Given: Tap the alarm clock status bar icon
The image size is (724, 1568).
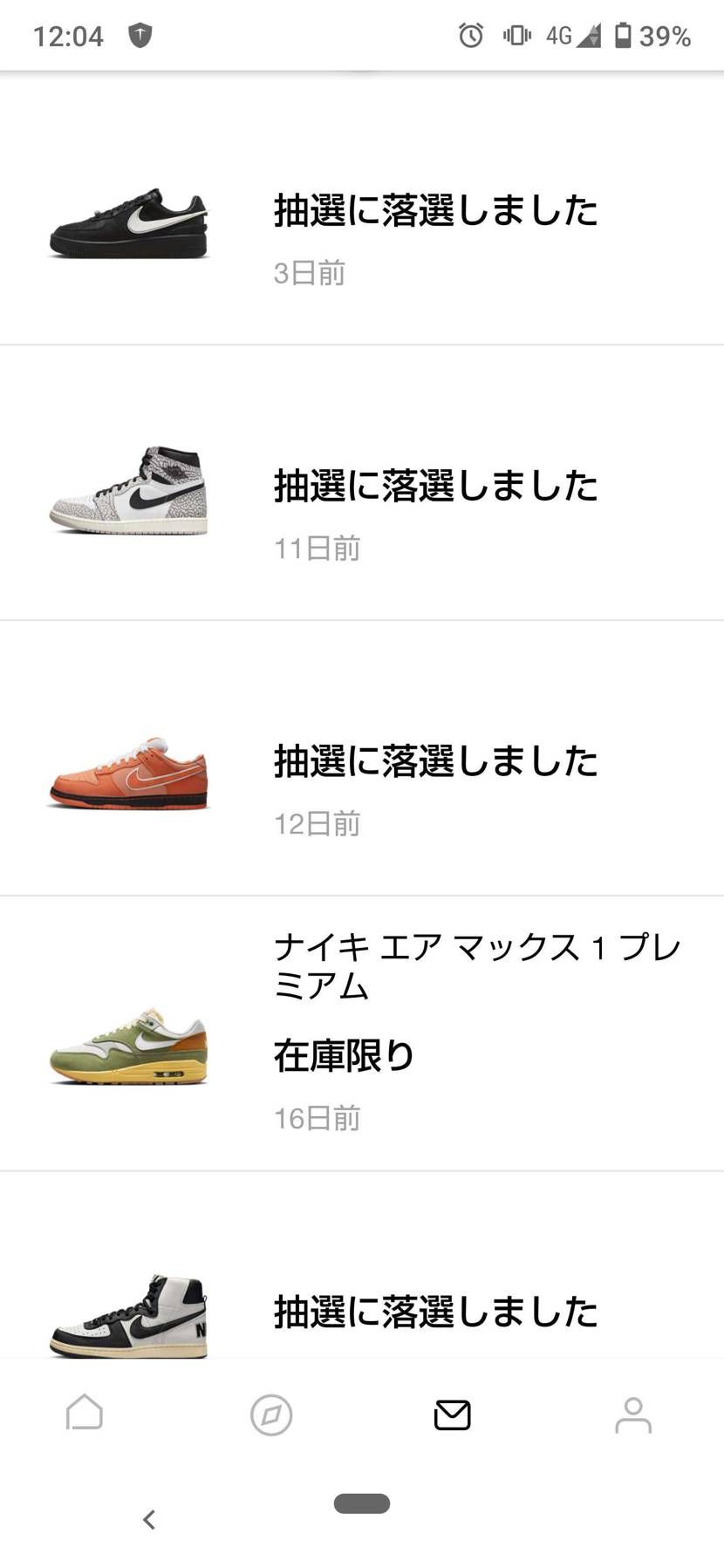Looking at the screenshot, I should click(x=471, y=35).
